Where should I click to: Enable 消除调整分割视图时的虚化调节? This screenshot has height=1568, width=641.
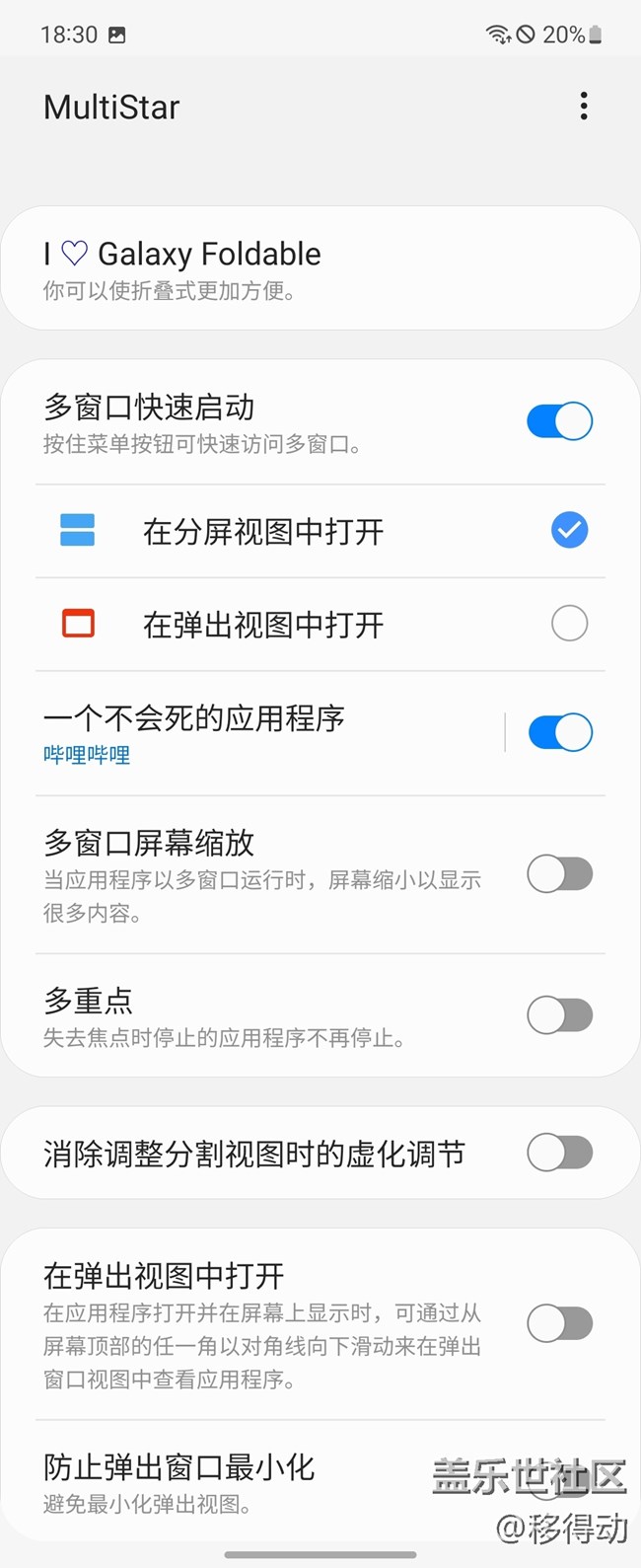pos(559,1153)
